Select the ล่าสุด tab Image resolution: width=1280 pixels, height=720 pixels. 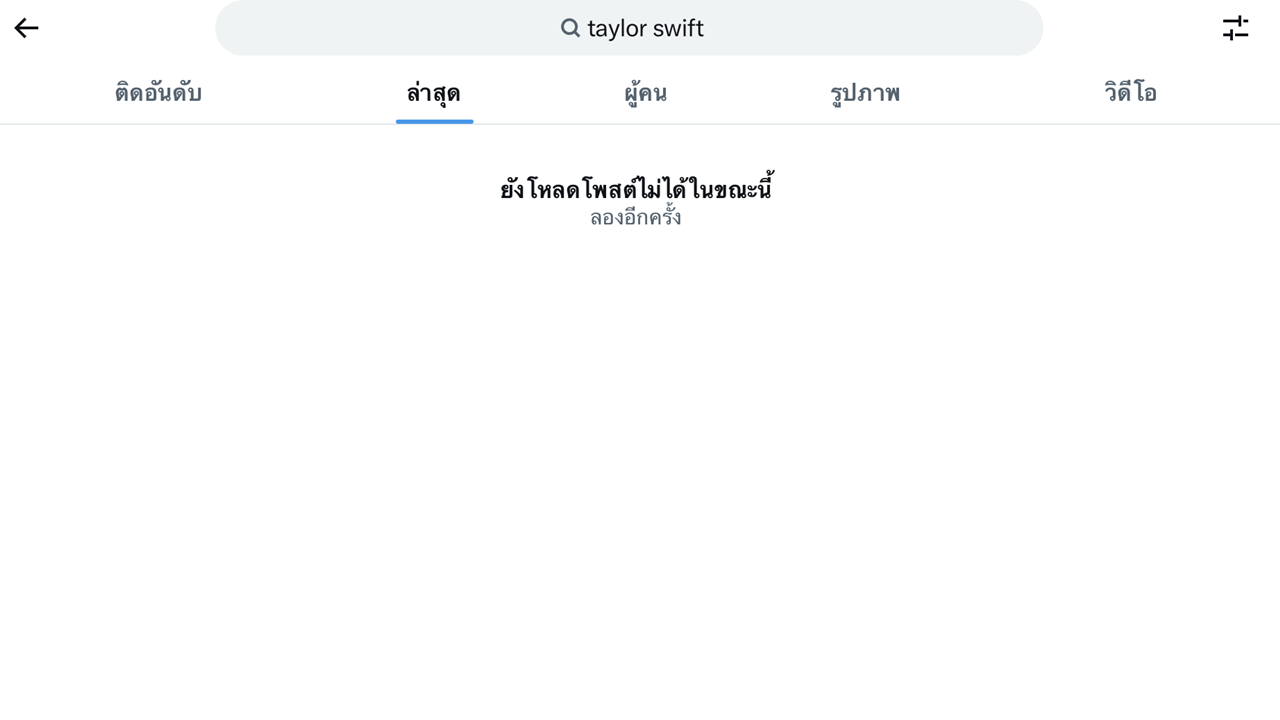(434, 94)
